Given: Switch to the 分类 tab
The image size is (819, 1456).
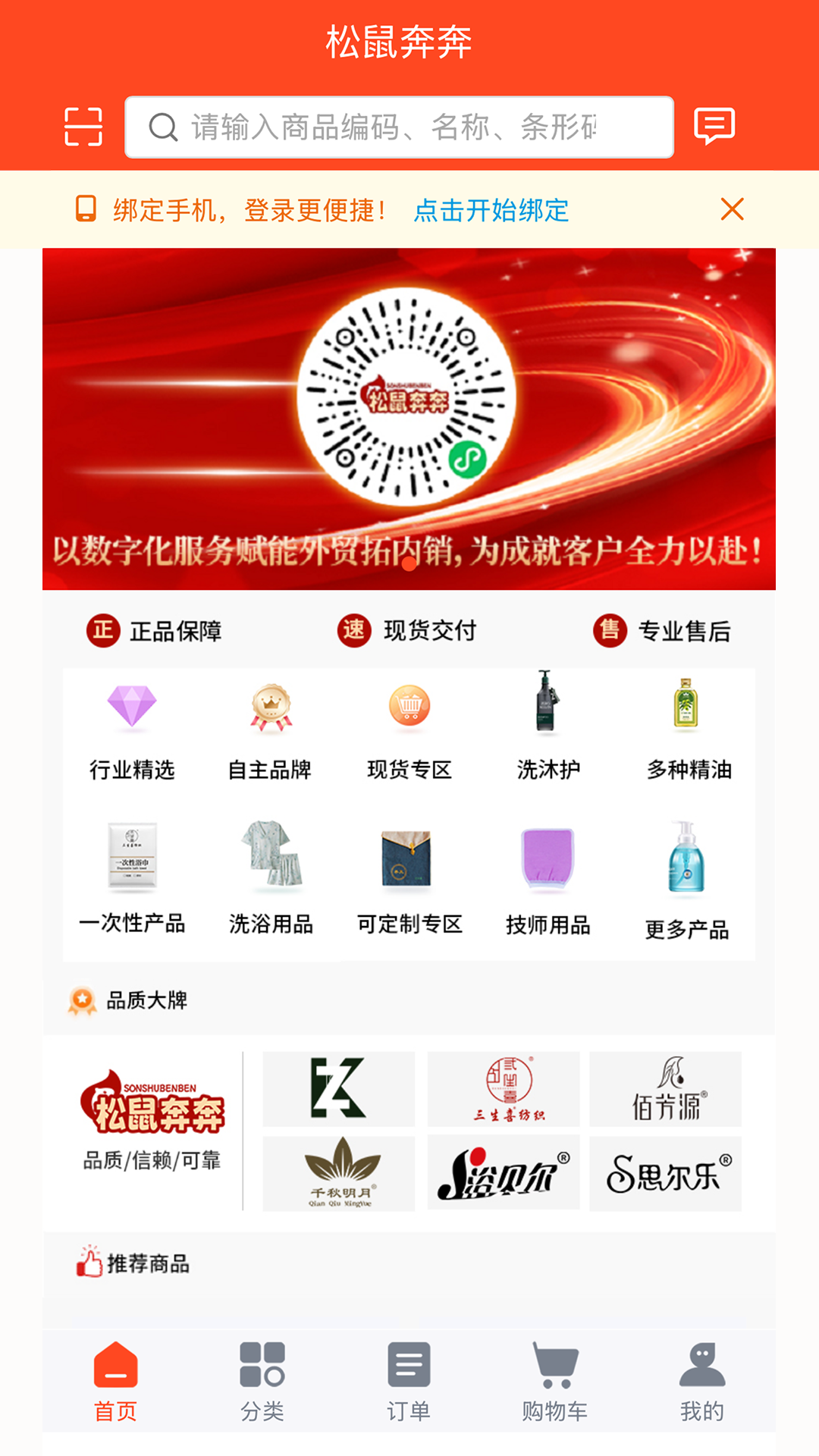Looking at the screenshot, I should (262, 1382).
